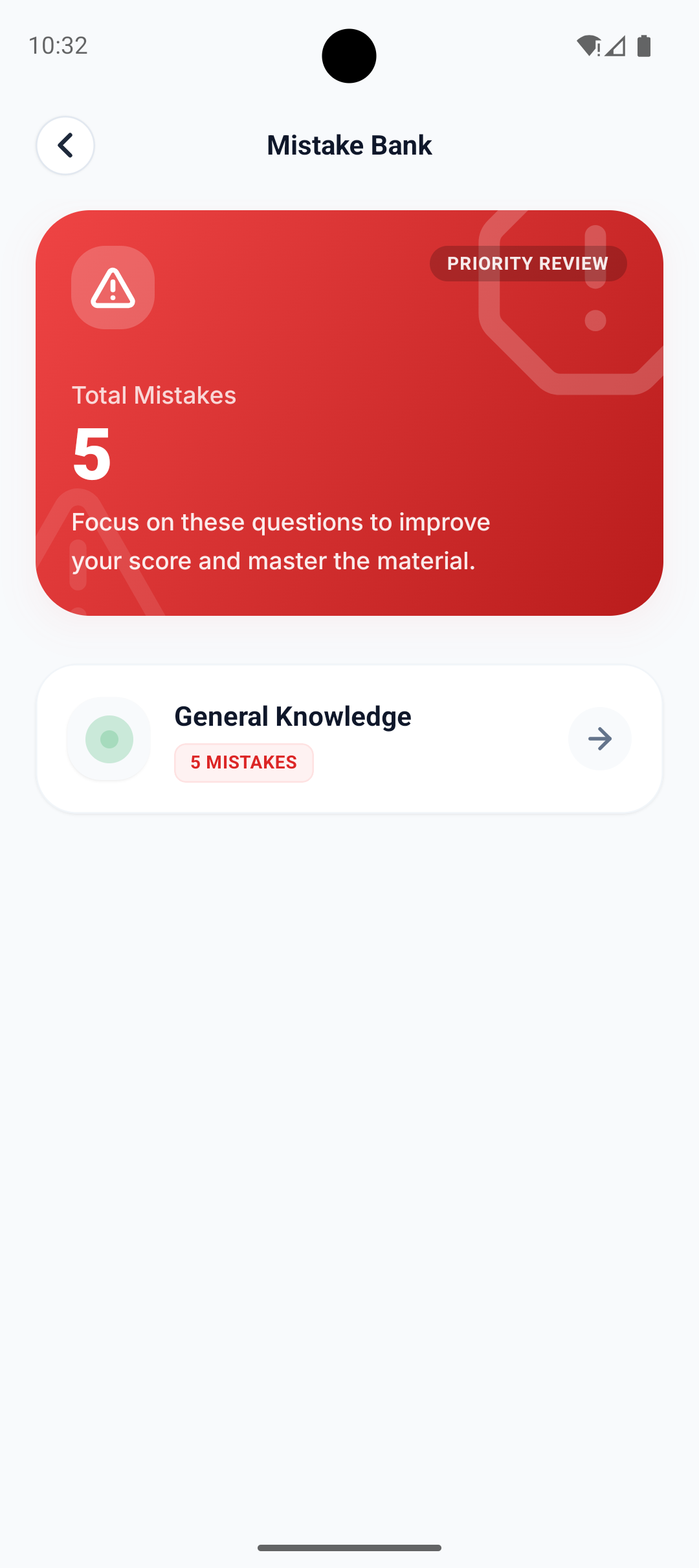
Task: Tap the Wi-Fi status icon
Action: tap(588, 45)
